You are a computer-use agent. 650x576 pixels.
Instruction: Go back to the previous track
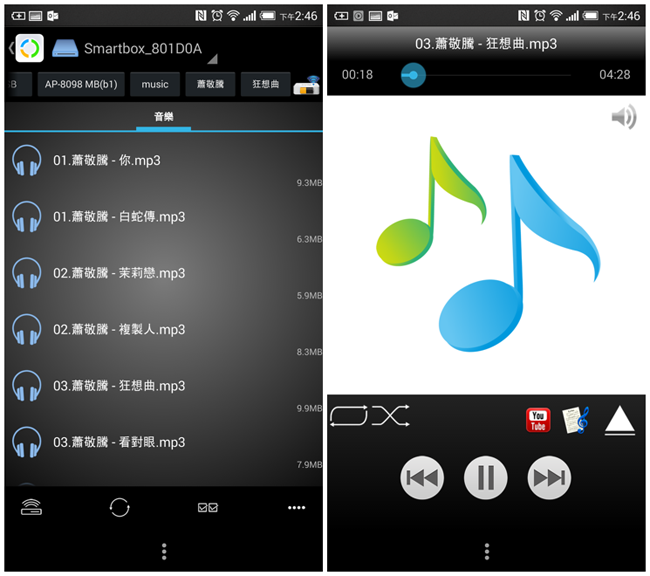click(x=422, y=478)
